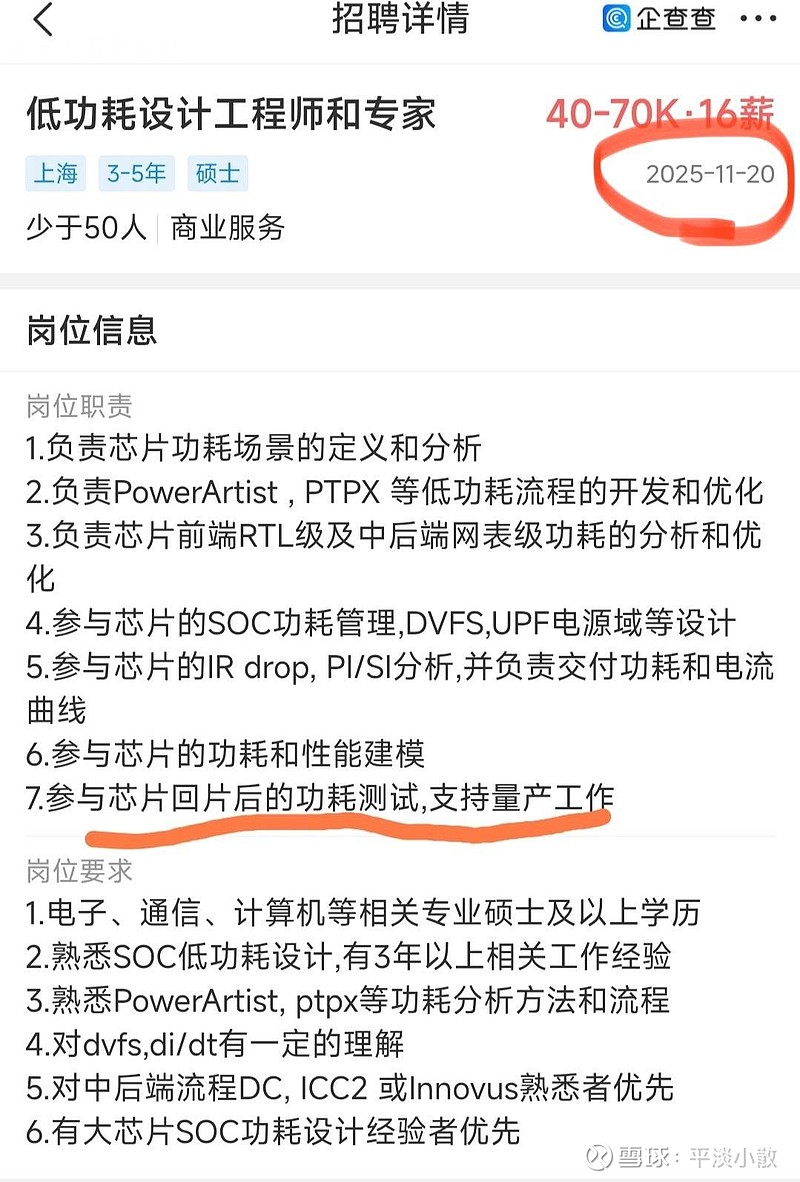Click the 商业服务 industry label
This screenshot has width=800, height=1182.
point(228,228)
